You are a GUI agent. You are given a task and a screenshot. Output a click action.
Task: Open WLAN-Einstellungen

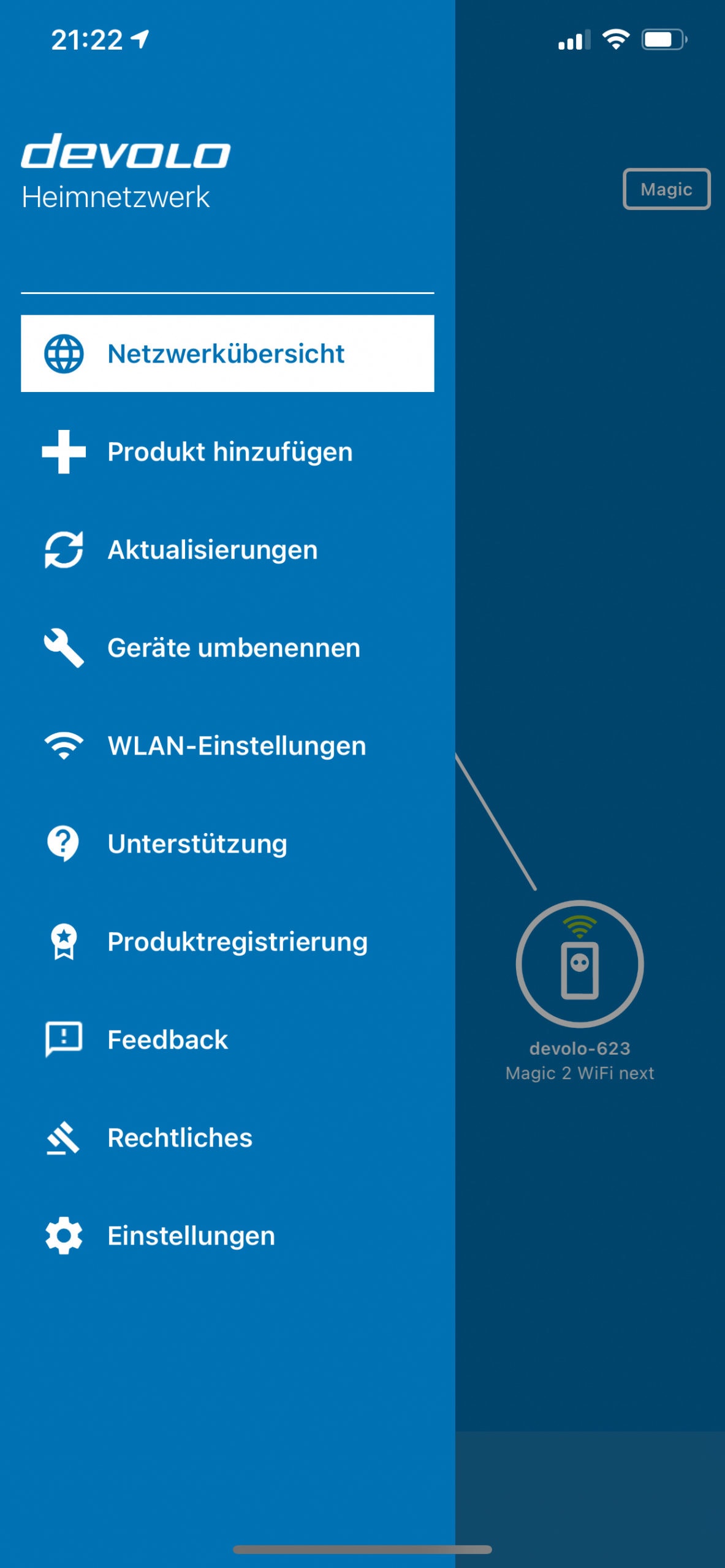pyautogui.click(x=236, y=746)
